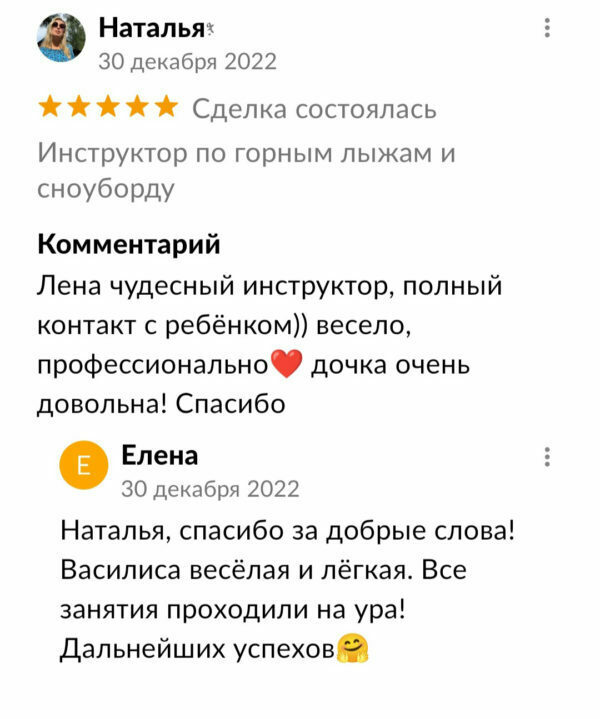Image resolution: width=600 pixels, height=719 pixels.
Task: Open overflow menu on Наталья's review
Action: click(546, 28)
